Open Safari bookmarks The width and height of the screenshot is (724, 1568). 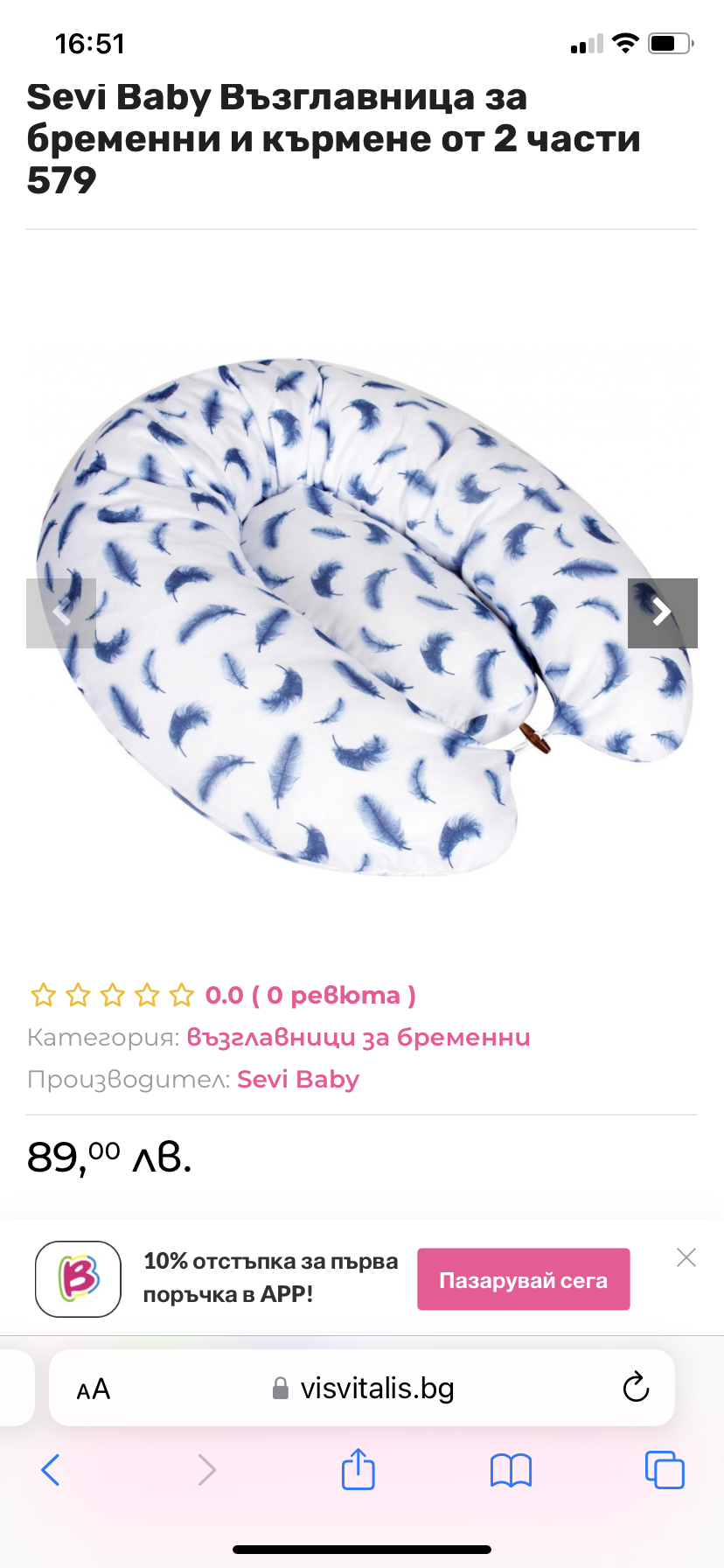coord(511,1470)
